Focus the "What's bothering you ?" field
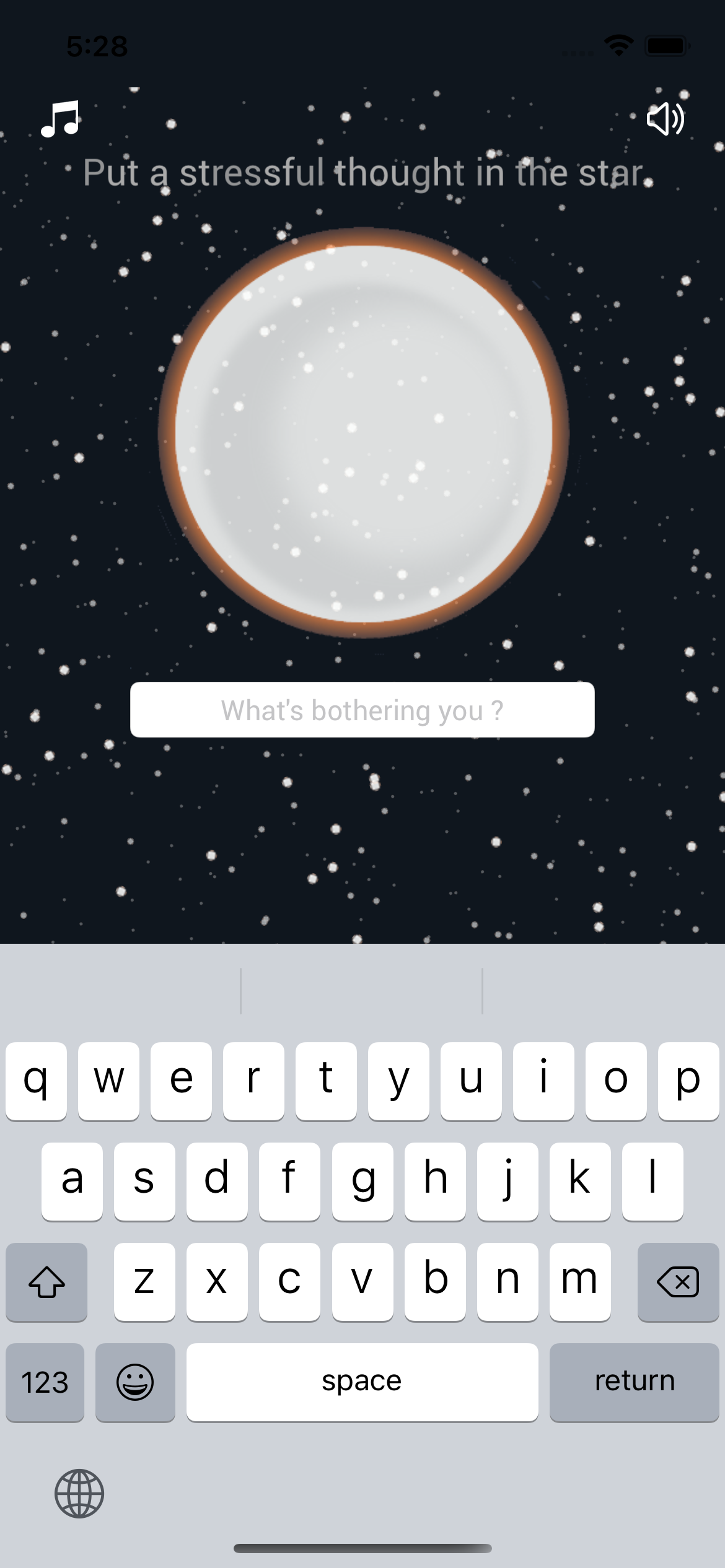The image size is (725, 1568). [x=362, y=710]
